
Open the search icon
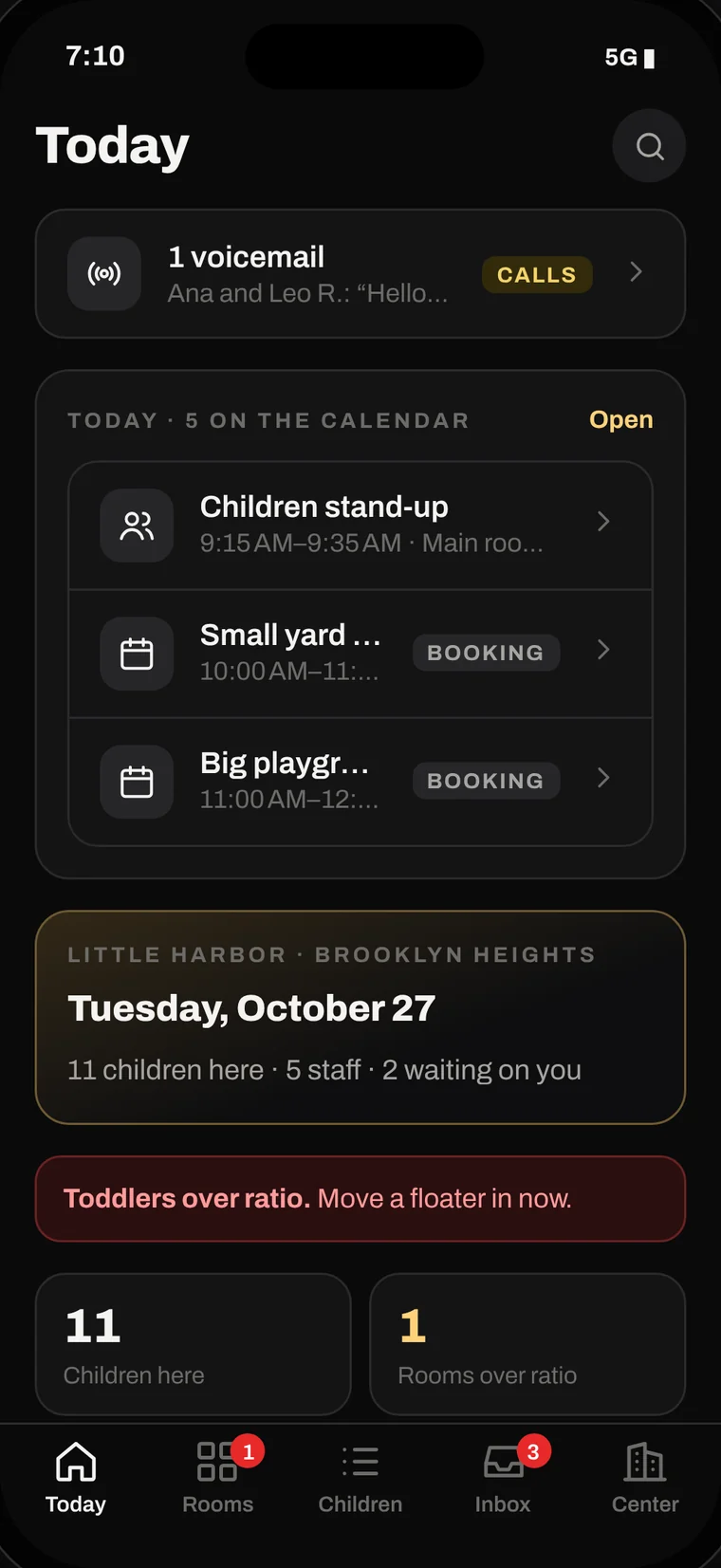649,146
